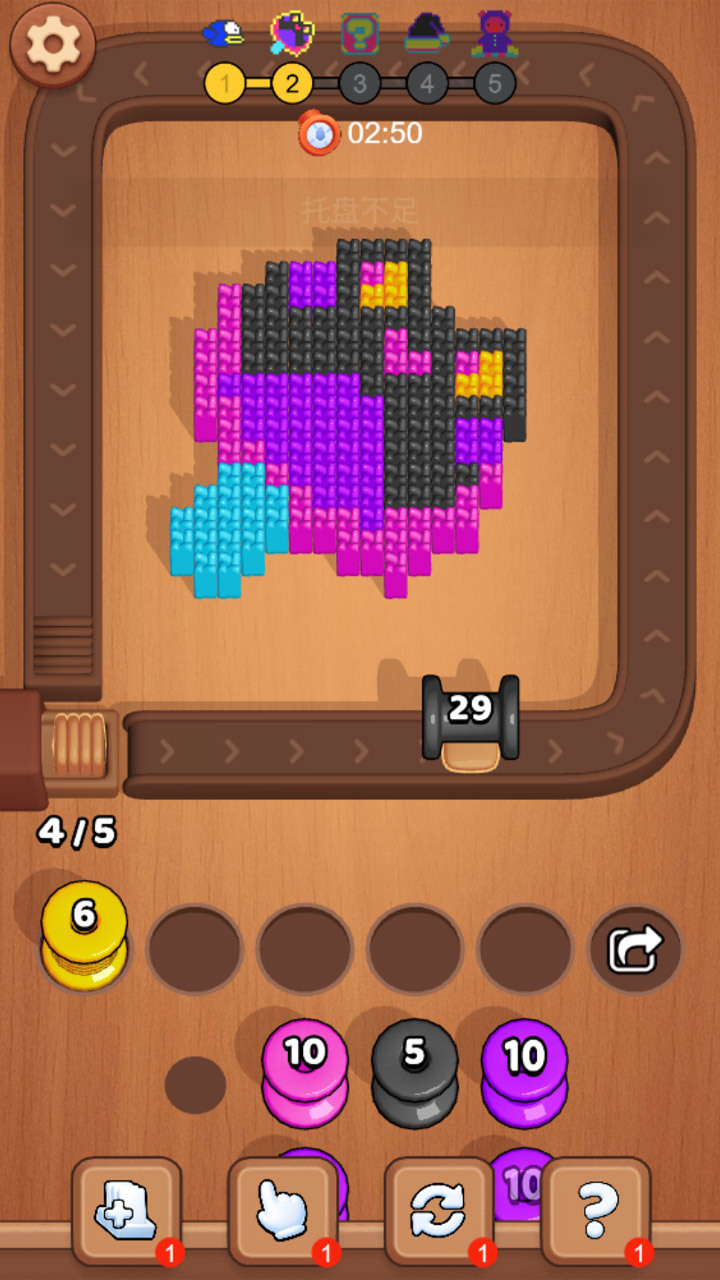Tap the pink spool numbered 10

click(x=305, y=1070)
